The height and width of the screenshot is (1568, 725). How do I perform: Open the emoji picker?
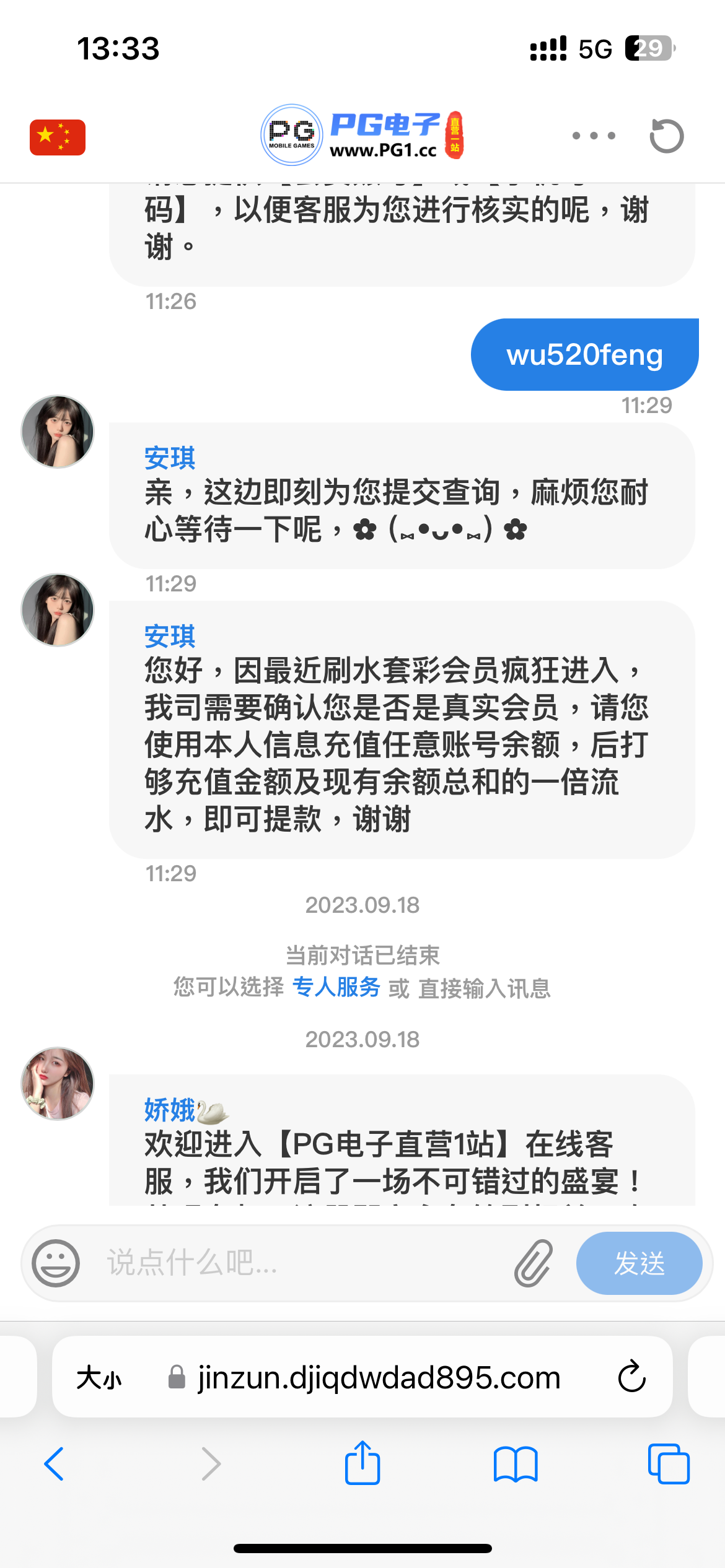[x=56, y=1263]
